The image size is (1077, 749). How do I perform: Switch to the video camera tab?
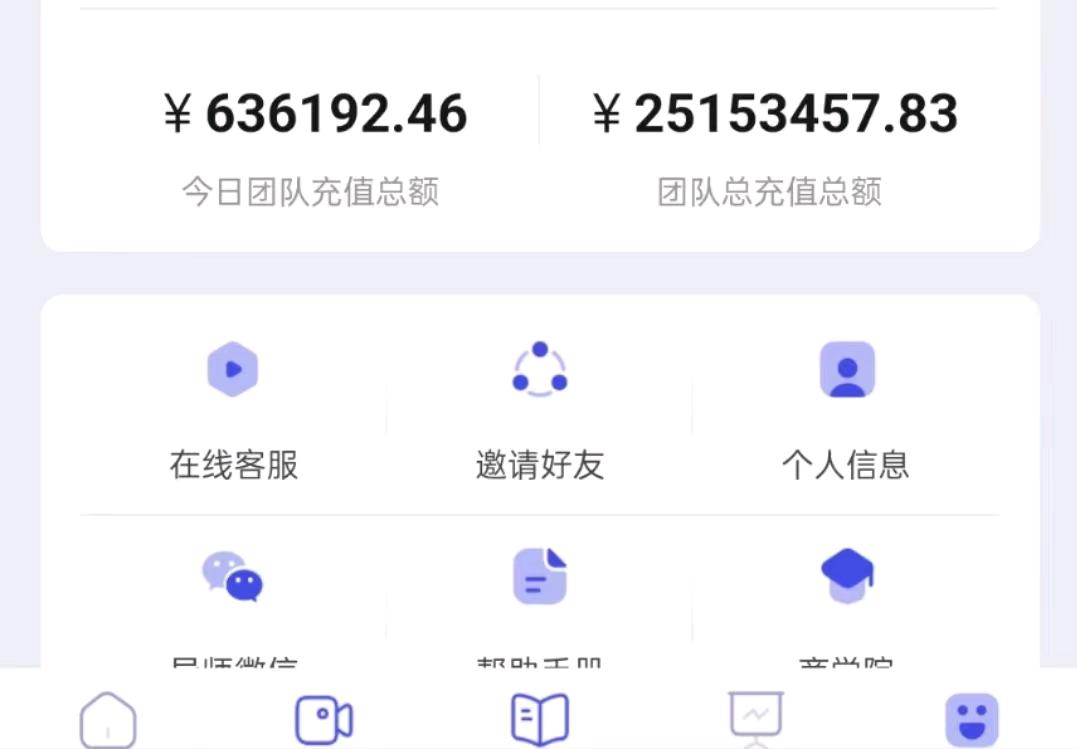324,719
